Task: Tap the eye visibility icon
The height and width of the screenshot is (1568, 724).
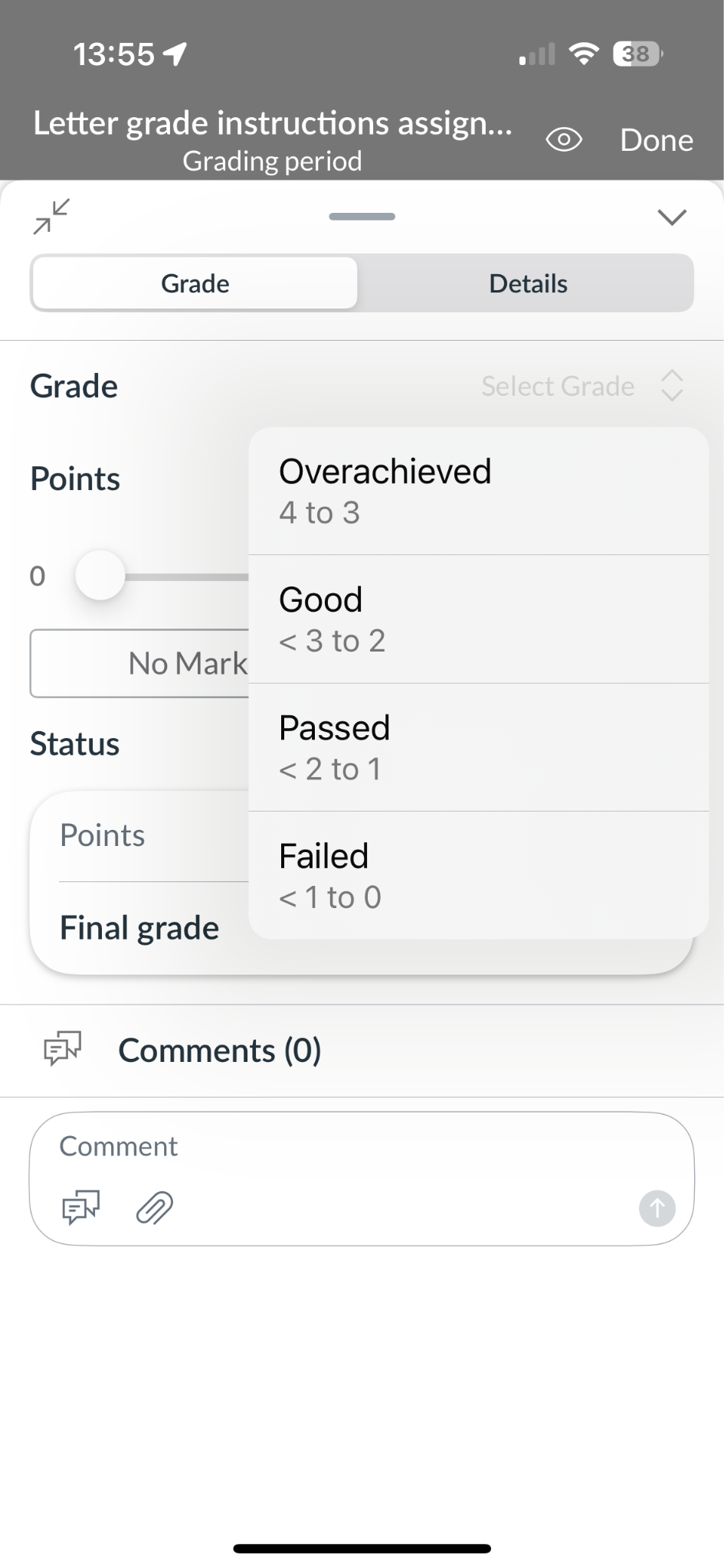Action: click(x=563, y=140)
